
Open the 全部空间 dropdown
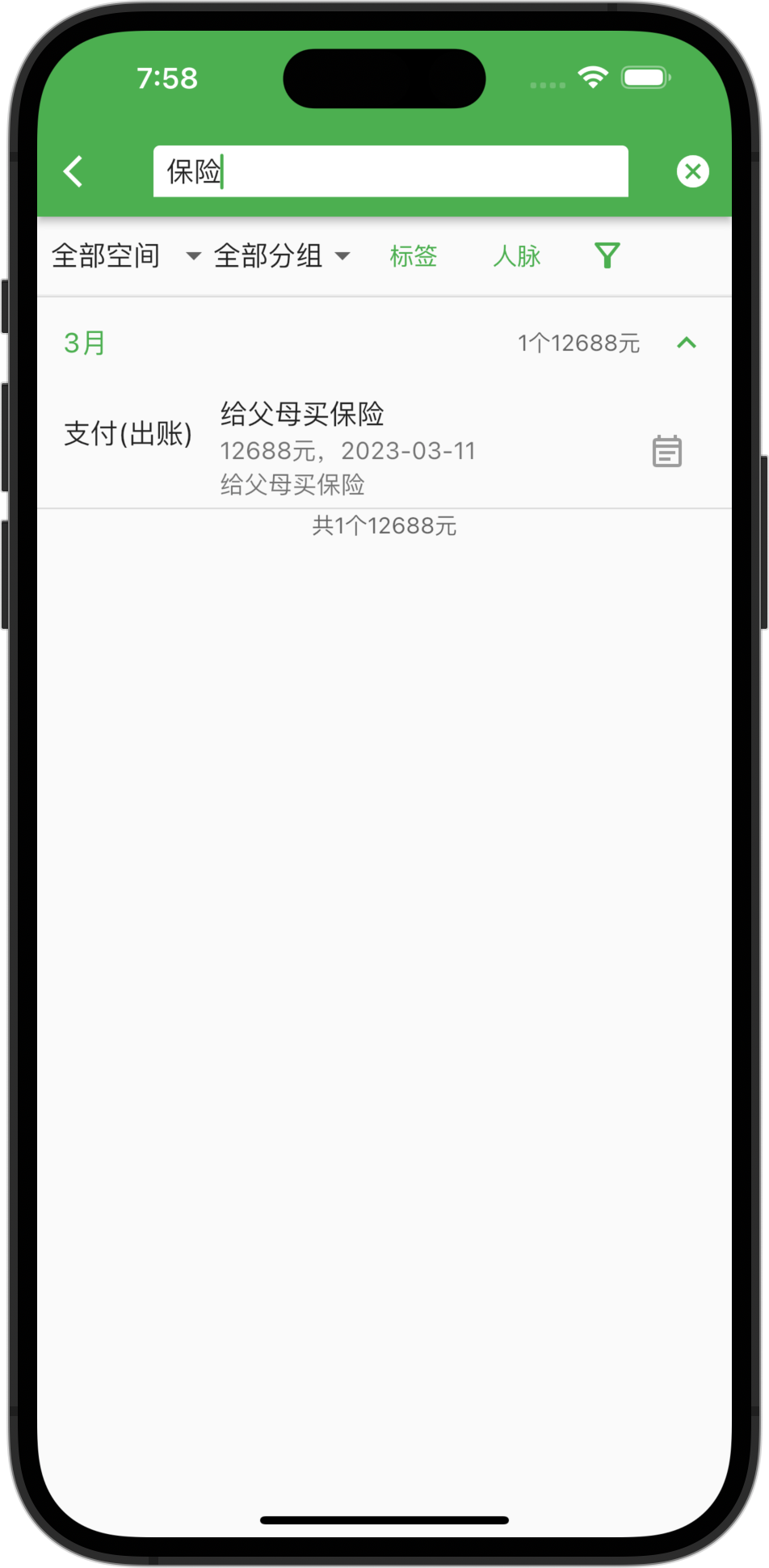[x=126, y=256]
